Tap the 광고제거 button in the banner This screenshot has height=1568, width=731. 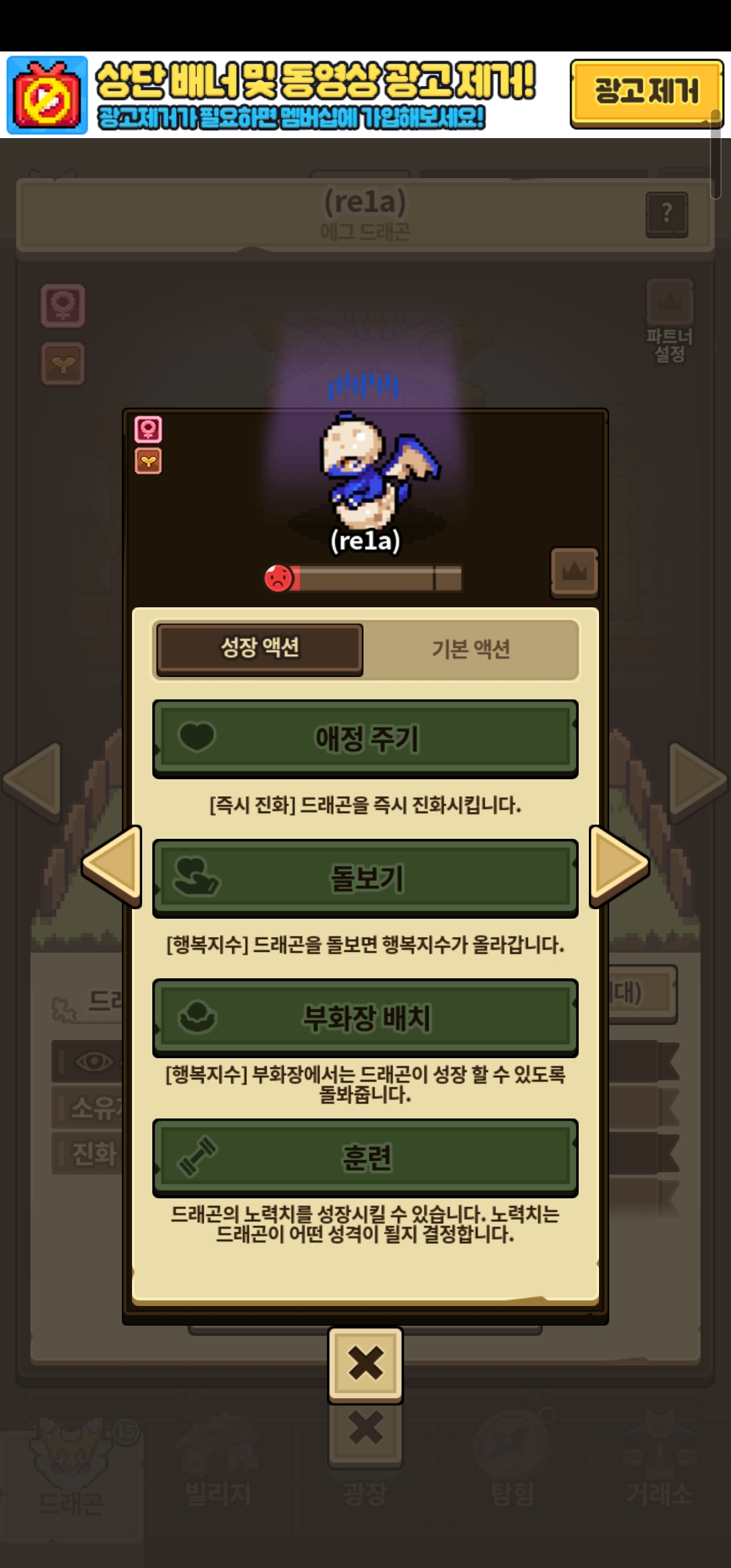pos(646,93)
